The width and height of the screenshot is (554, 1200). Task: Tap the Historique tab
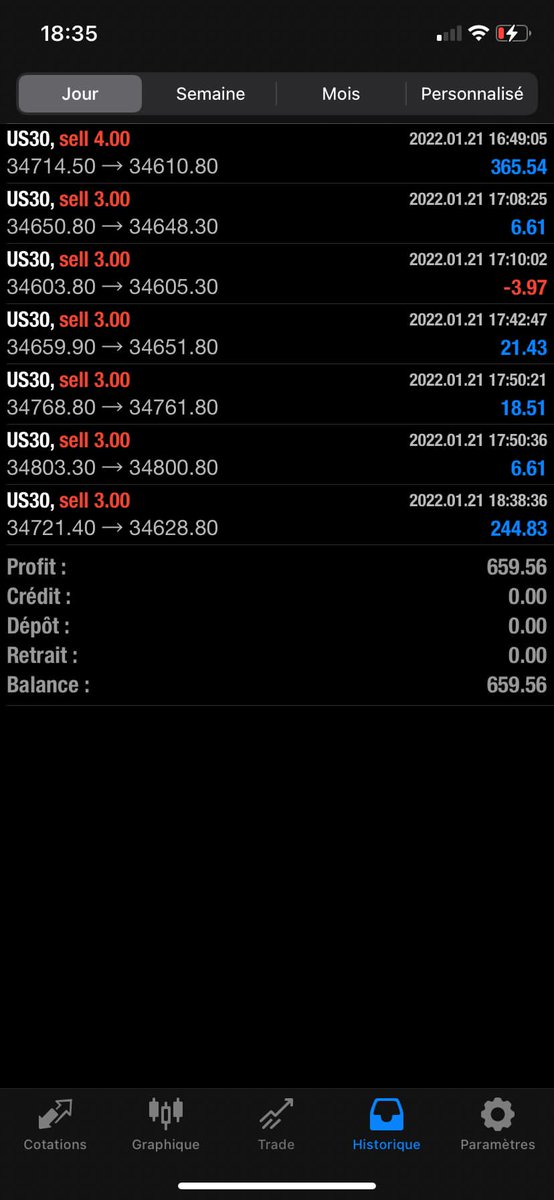pyautogui.click(x=386, y=1125)
